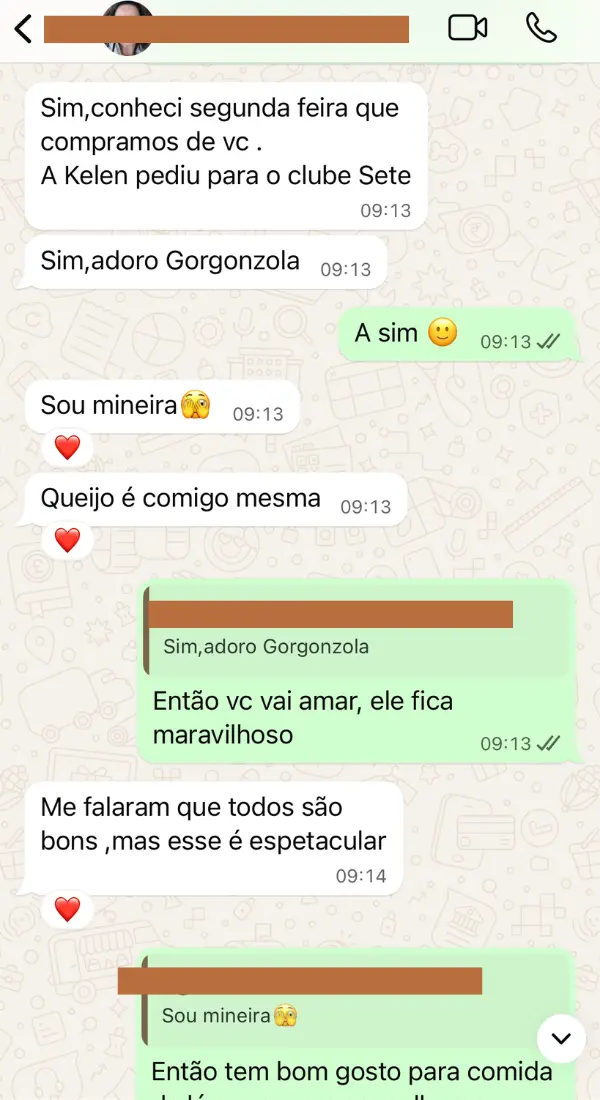This screenshot has width=600, height=1100.
Task: Start a voice call with this contact
Action: click(541, 28)
